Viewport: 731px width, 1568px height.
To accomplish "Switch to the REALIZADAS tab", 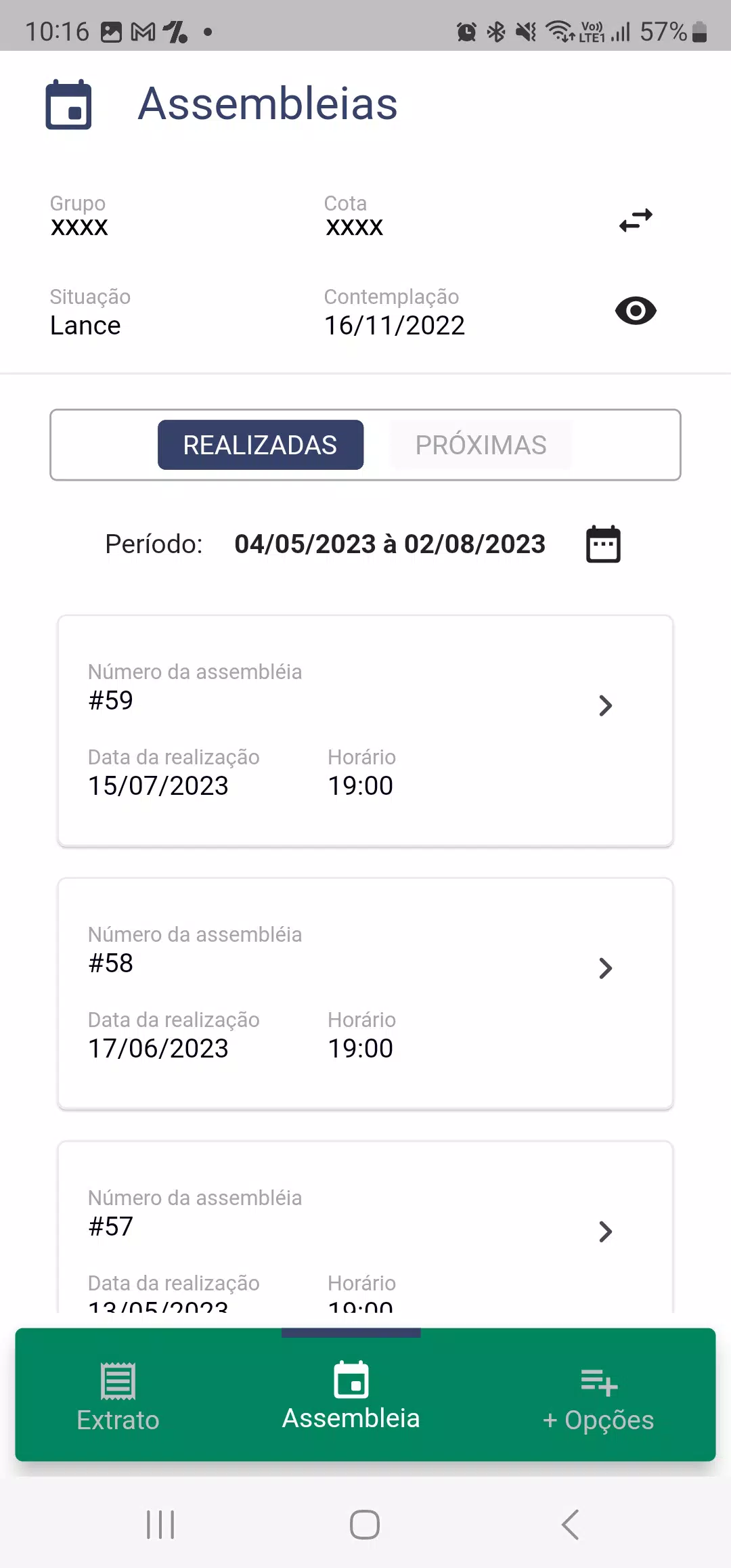I will (261, 445).
